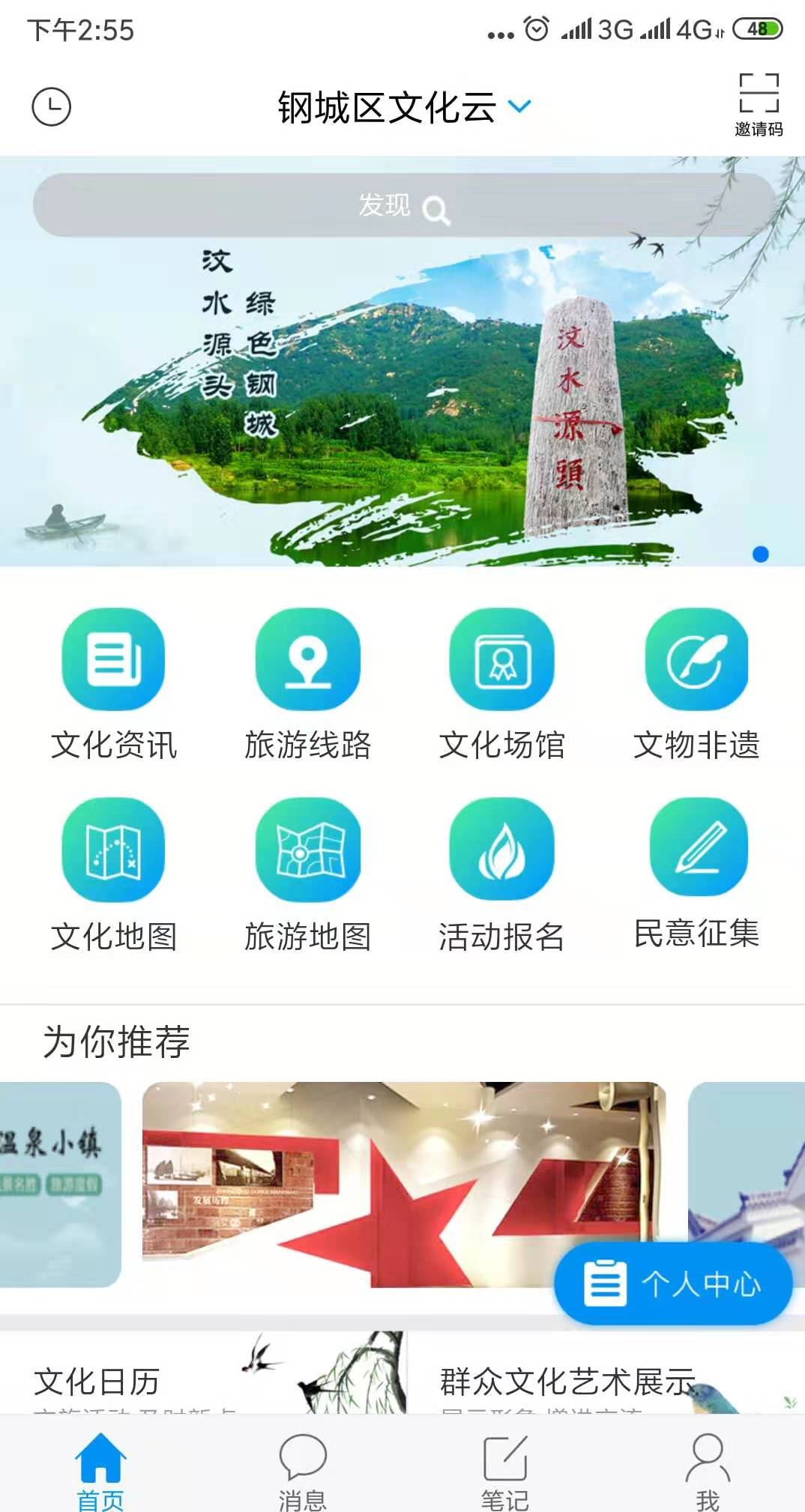Switch to the 消息 tab
805x1512 pixels.
coord(302,1472)
